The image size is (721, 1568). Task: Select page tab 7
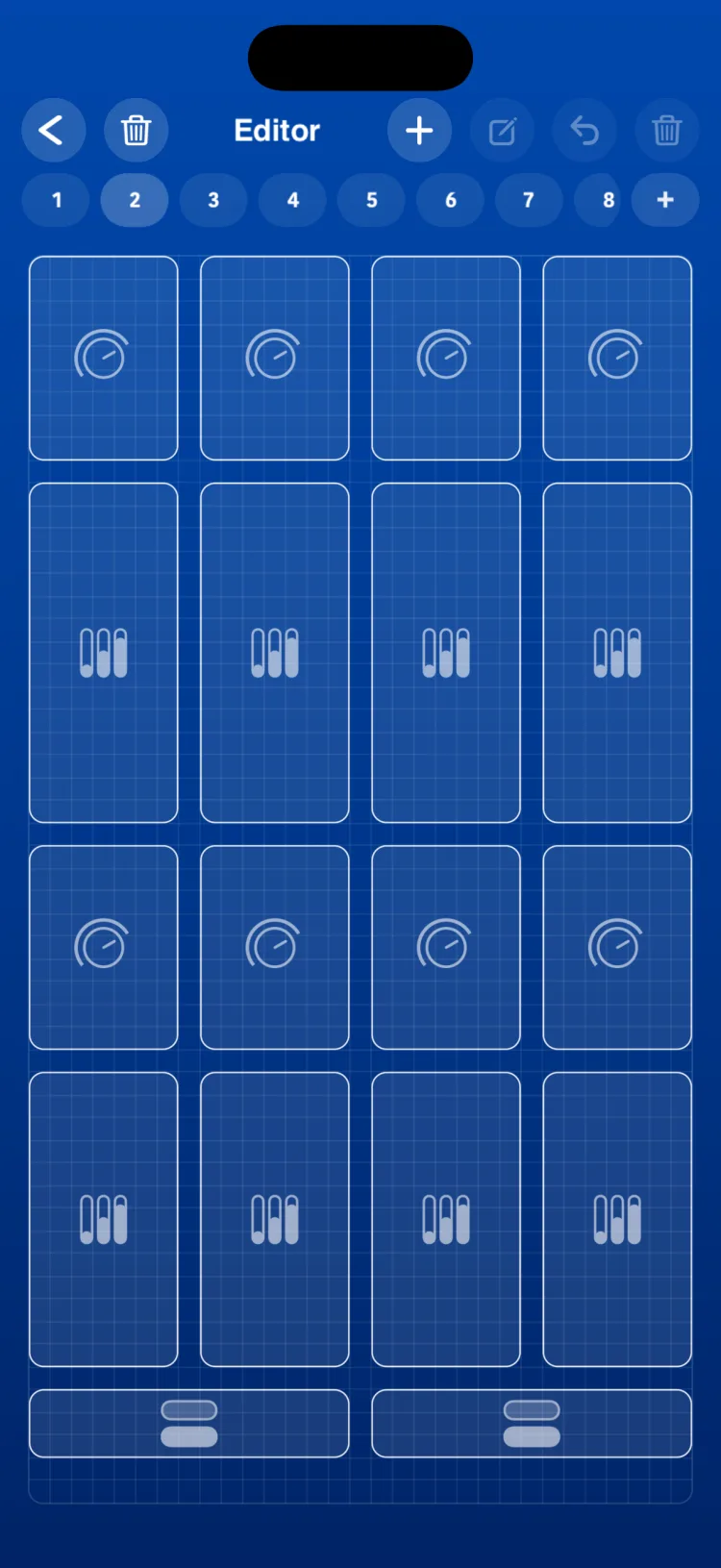pos(529,200)
